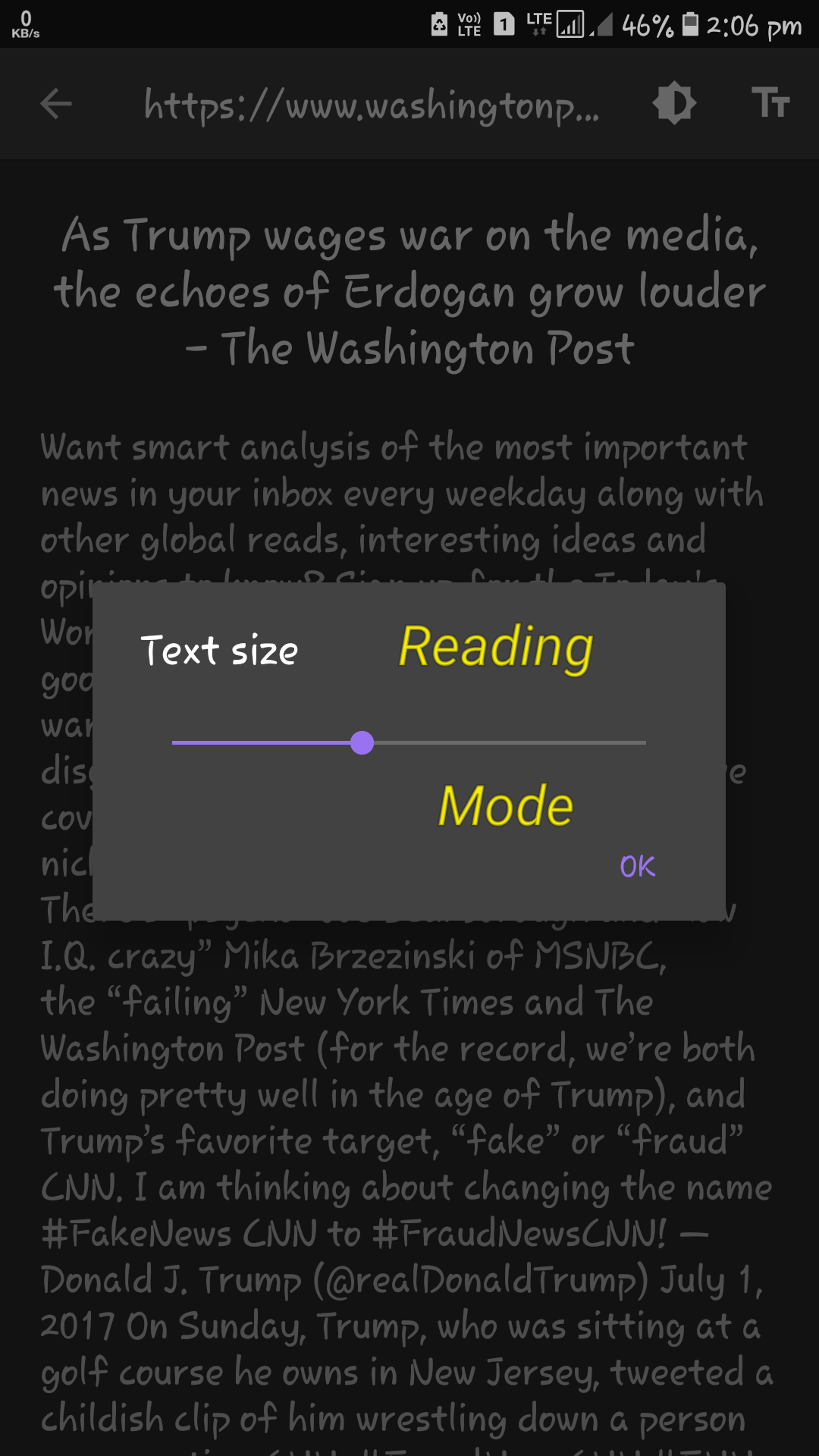819x1456 pixels.
Task: Confirm the text size with OK
Action: (637, 866)
